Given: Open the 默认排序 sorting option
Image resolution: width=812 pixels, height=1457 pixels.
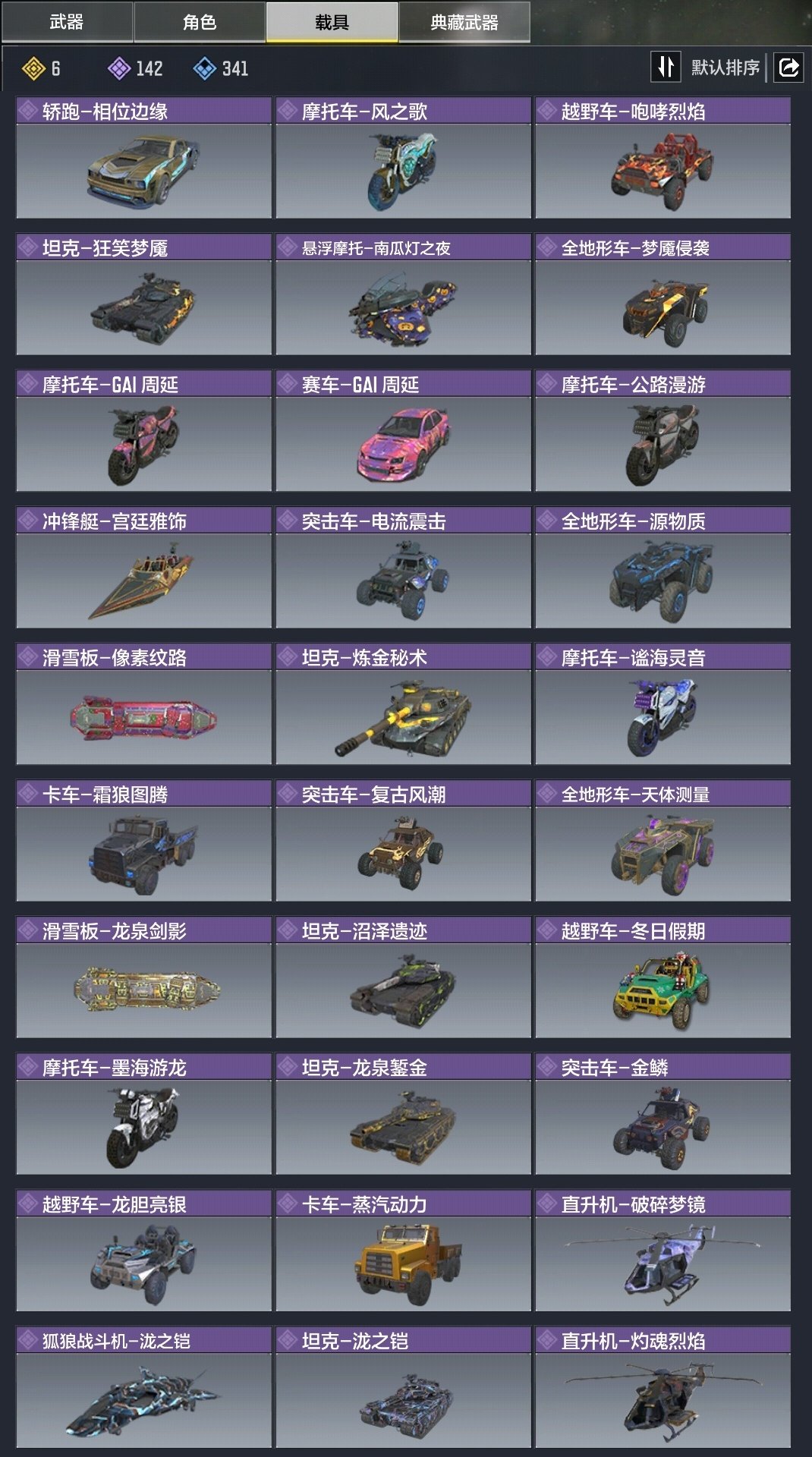Looking at the screenshot, I should (725, 68).
